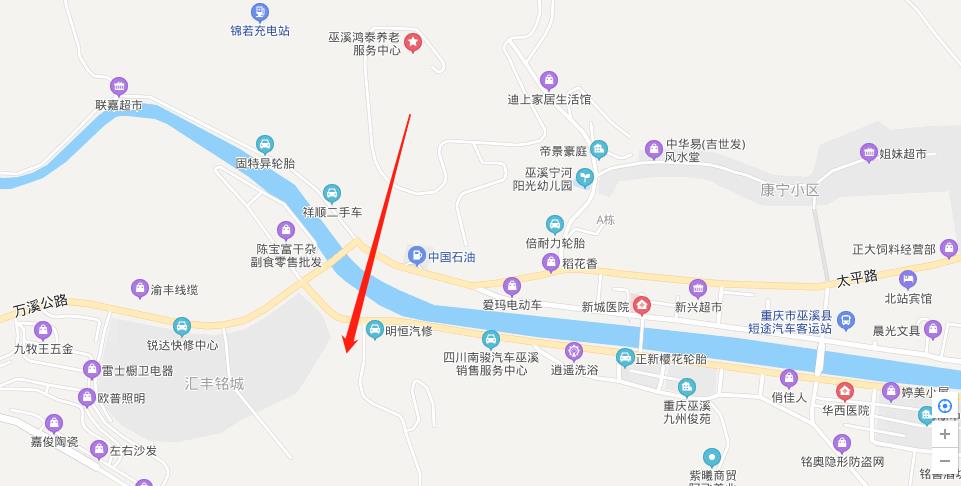Select the 姐妹超市 shop marker
961x486 pixels.
868,153
